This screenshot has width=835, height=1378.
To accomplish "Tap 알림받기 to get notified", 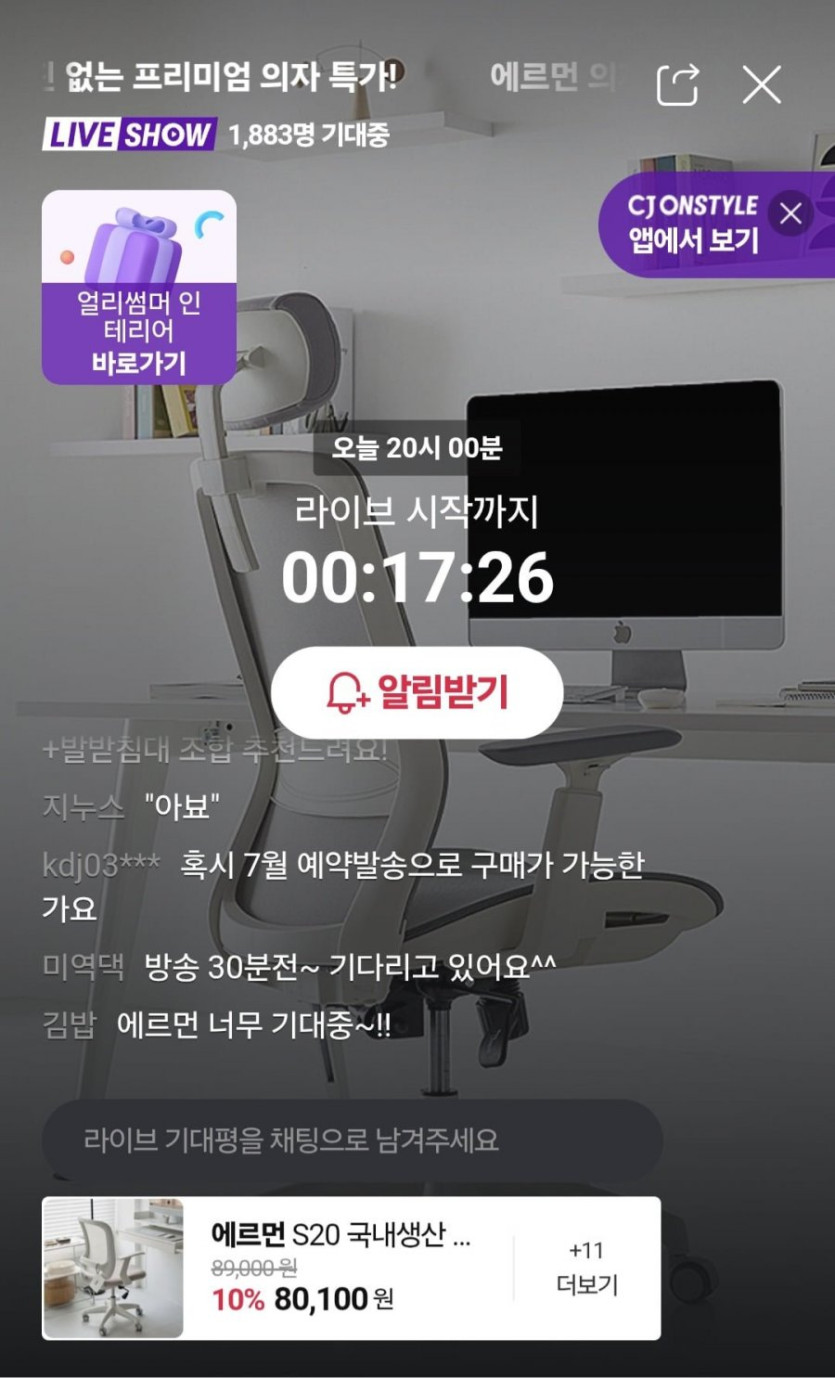I will tap(417, 692).
